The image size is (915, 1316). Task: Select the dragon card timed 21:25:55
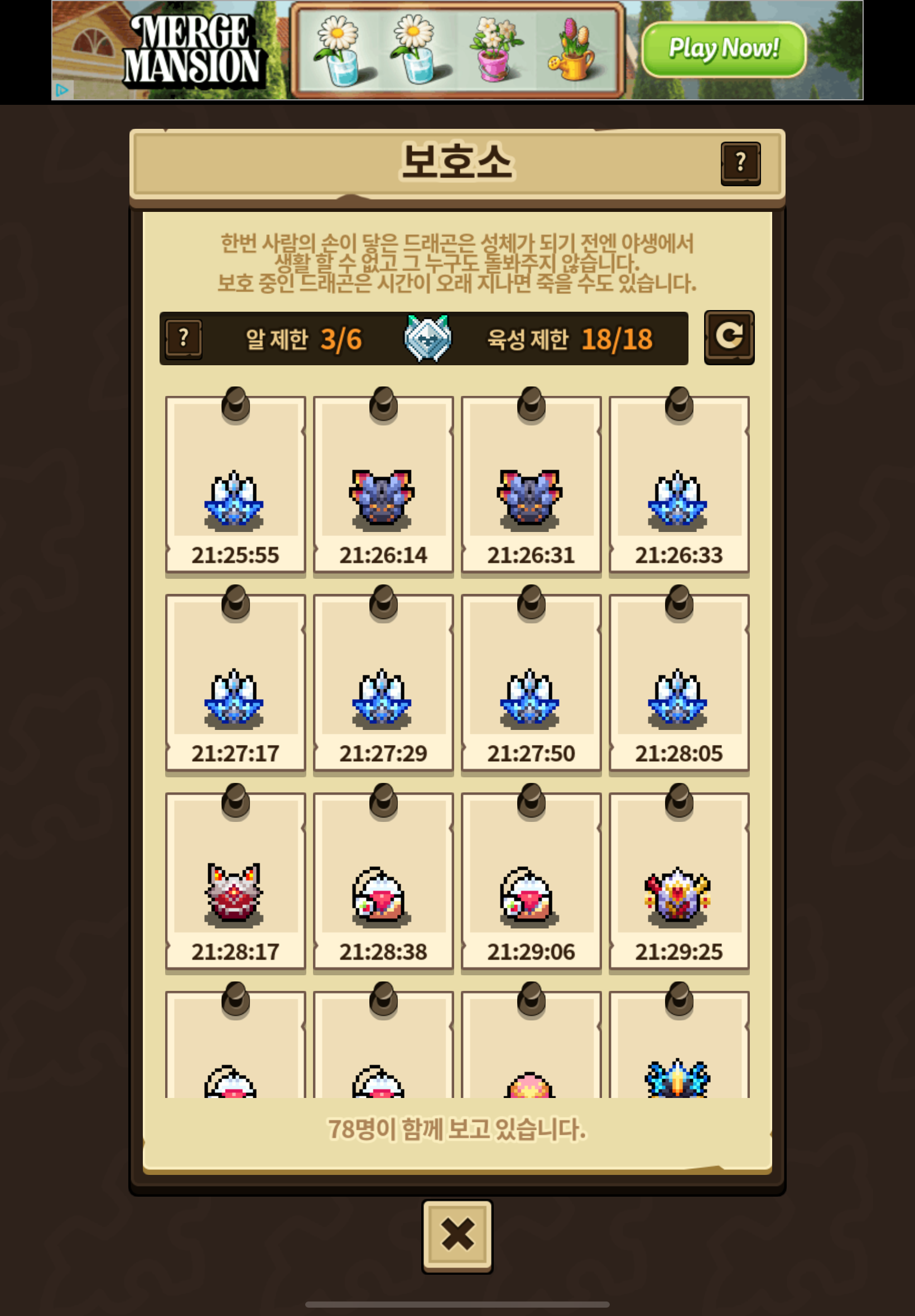tap(235, 485)
